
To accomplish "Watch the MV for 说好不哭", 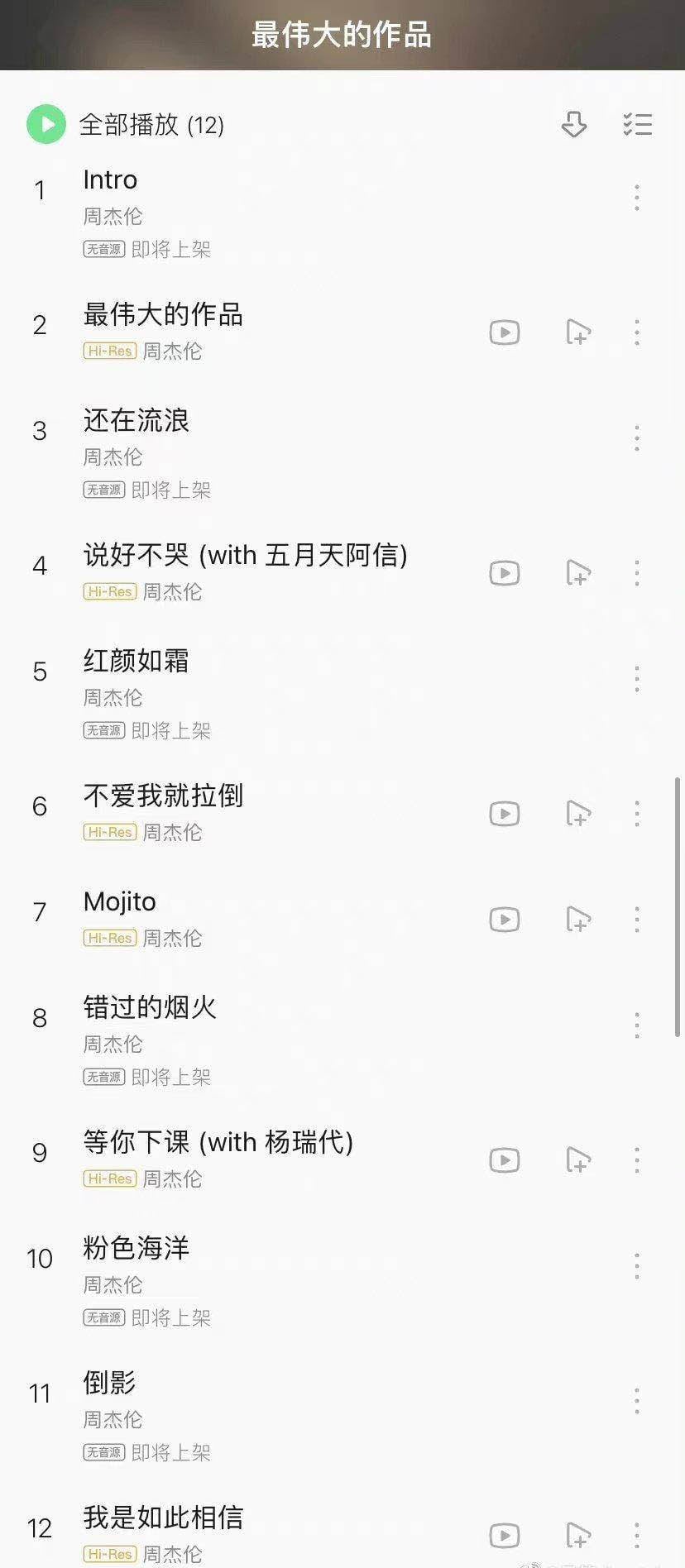I will pyautogui.click(x=504, y=573).
